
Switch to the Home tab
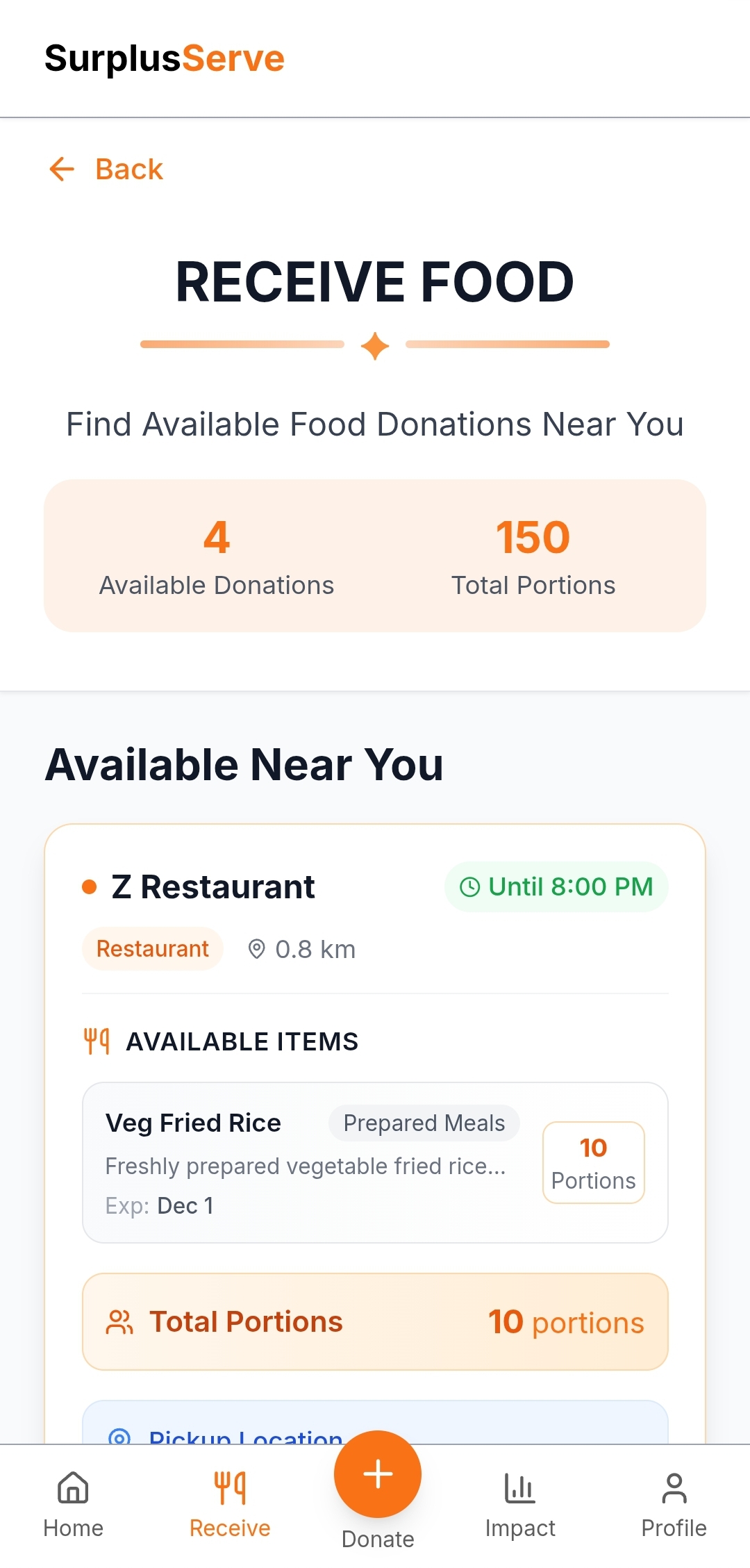[73, 1504]
